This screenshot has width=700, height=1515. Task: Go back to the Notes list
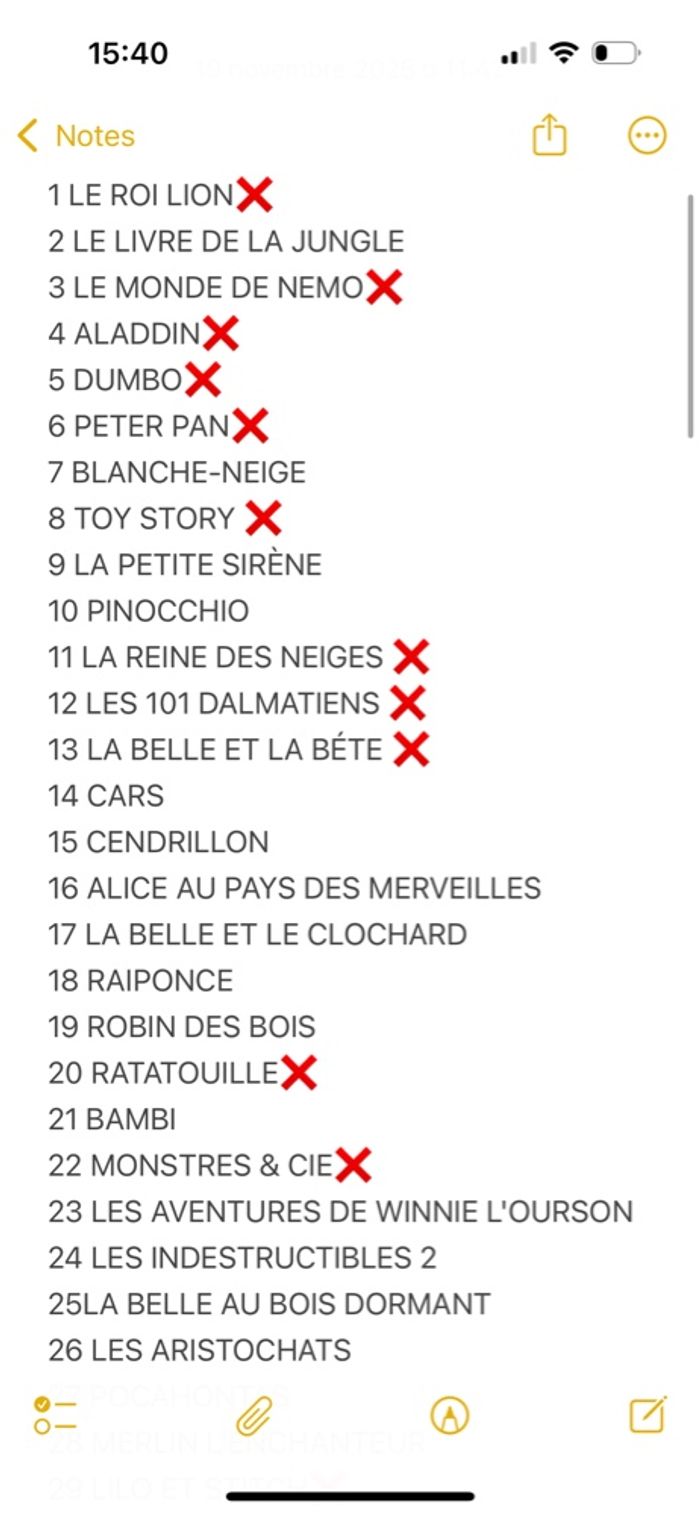point(75,136)
